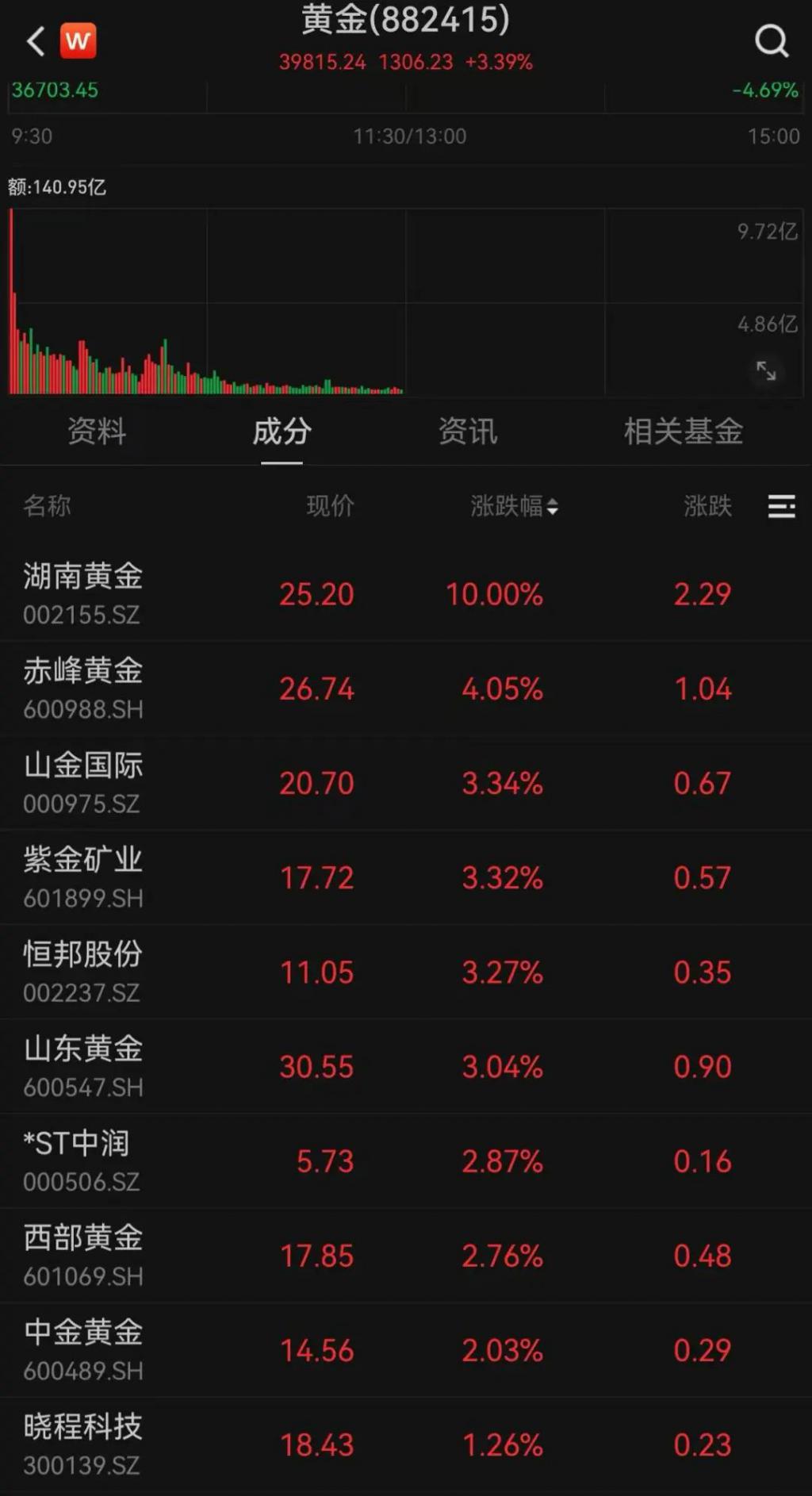The image size is (812, 1496).
Task: Open 湖南黄金 stock details
Action: pyautogui.click(x=406, y=593)
